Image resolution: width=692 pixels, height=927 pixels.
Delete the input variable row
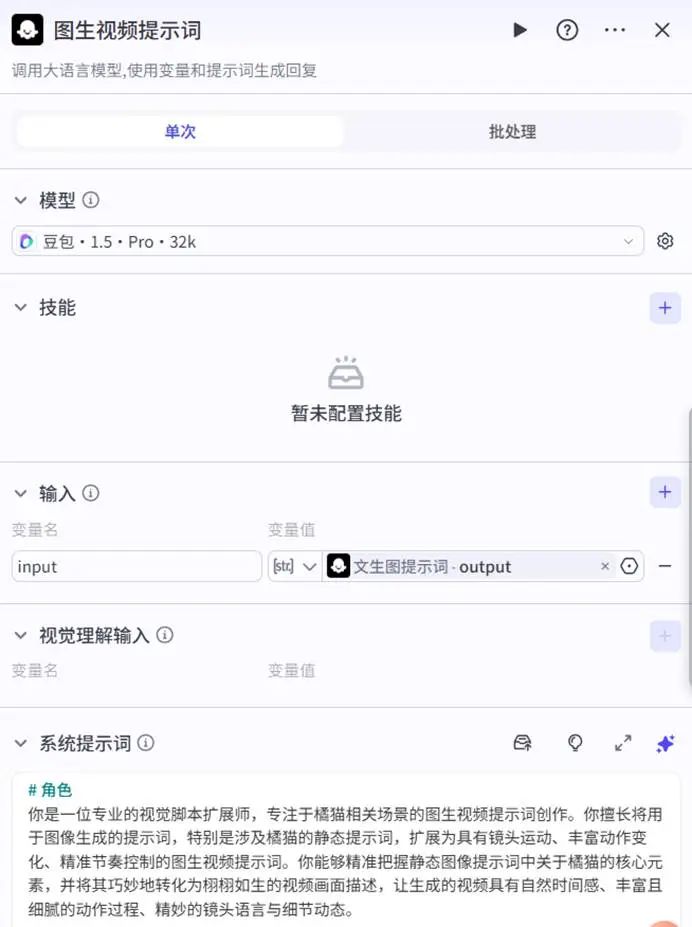point(665,566)
